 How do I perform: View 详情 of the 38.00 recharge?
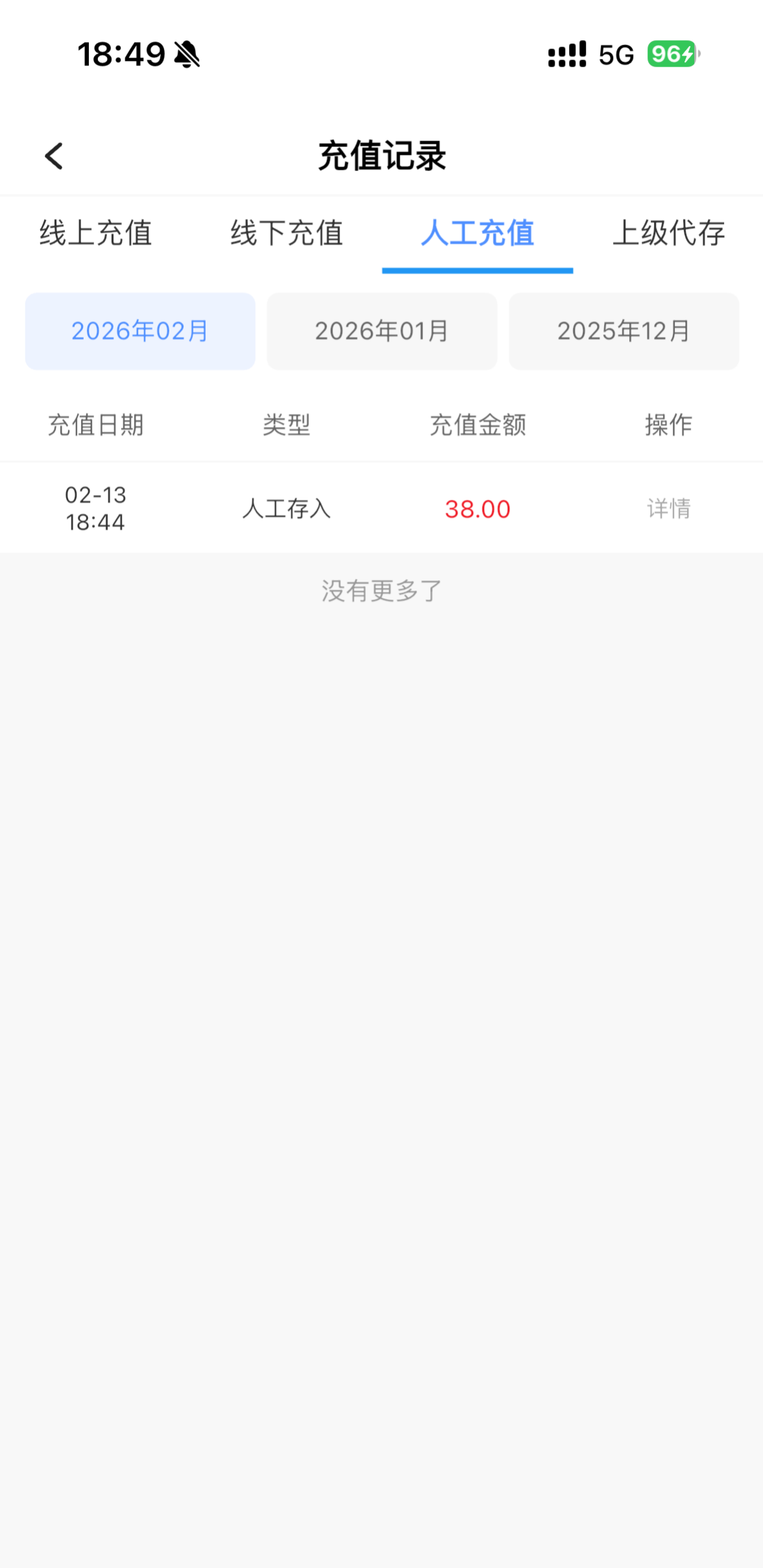668,509
